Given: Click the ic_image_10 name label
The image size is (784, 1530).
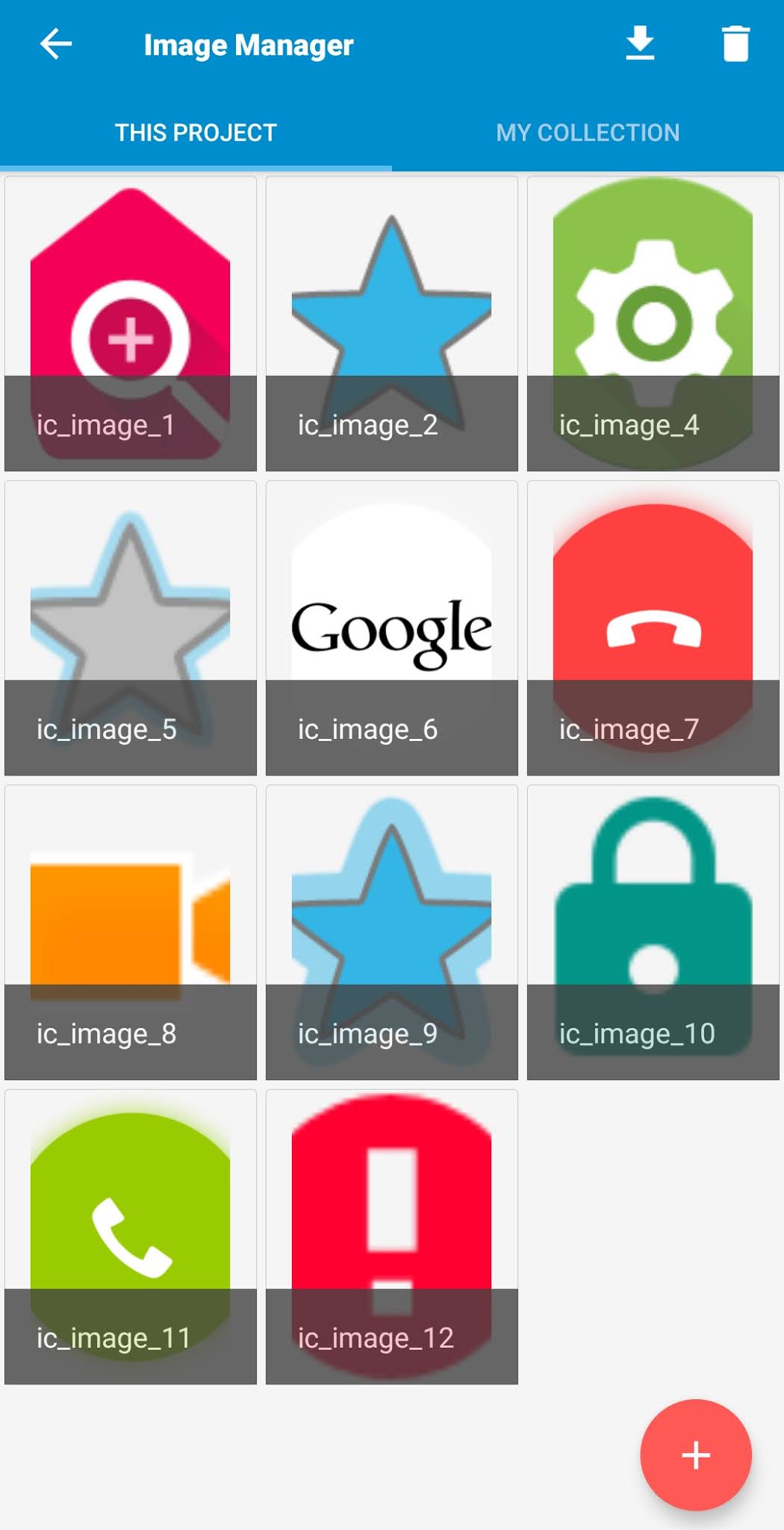Looking at the screenshot, I should (x=635, y=1033).
